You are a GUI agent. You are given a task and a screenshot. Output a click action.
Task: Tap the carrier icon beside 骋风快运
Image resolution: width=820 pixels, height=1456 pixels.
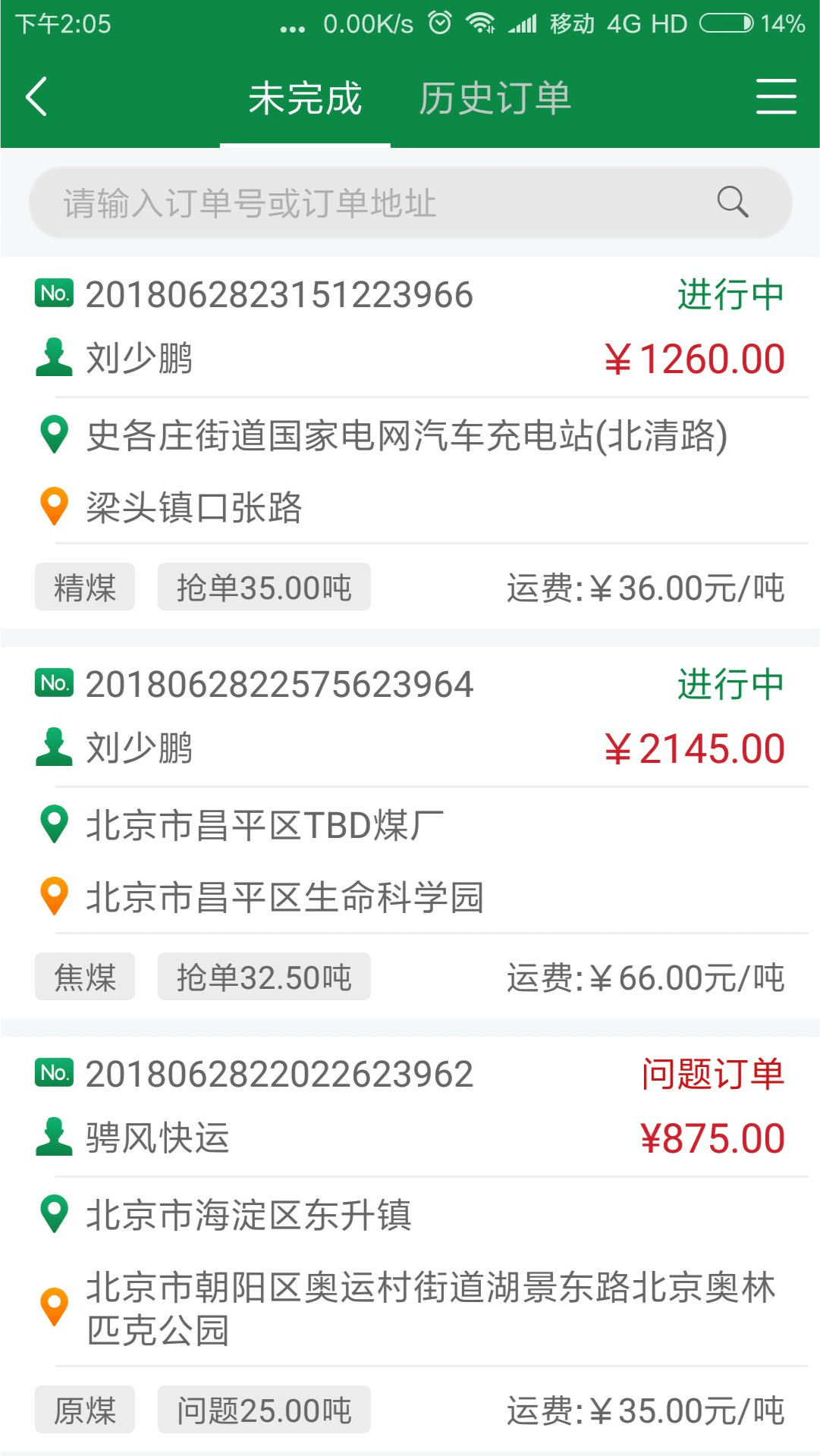53,1136
